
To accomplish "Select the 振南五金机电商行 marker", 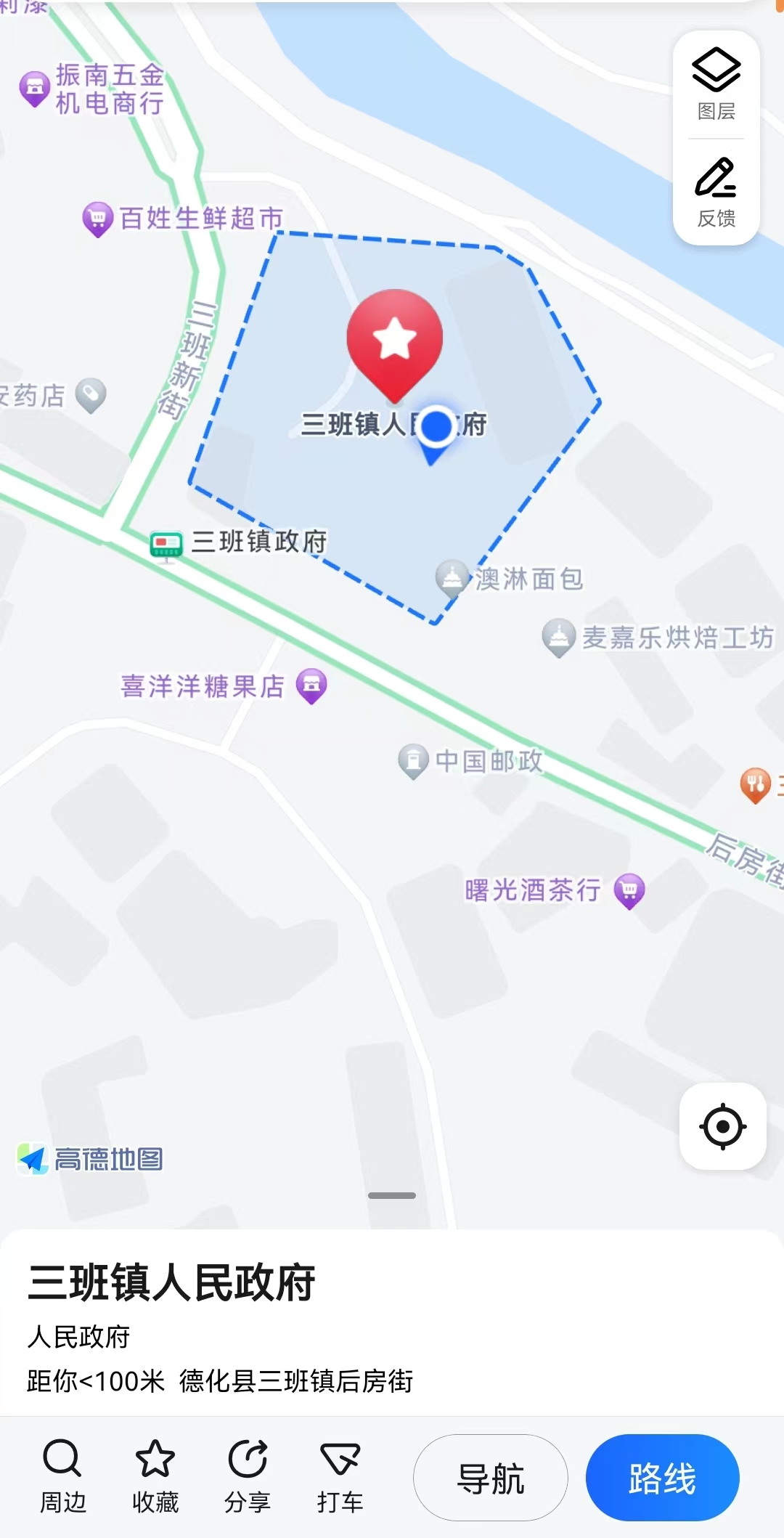I will pos(35,89).
